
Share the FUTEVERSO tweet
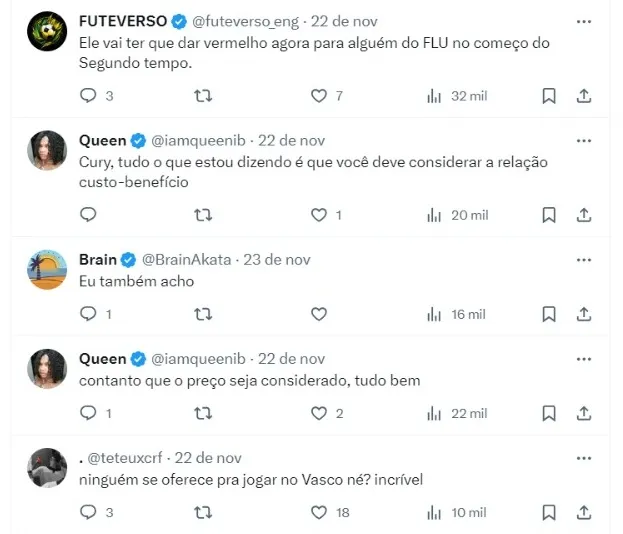[x=584, y=96]
